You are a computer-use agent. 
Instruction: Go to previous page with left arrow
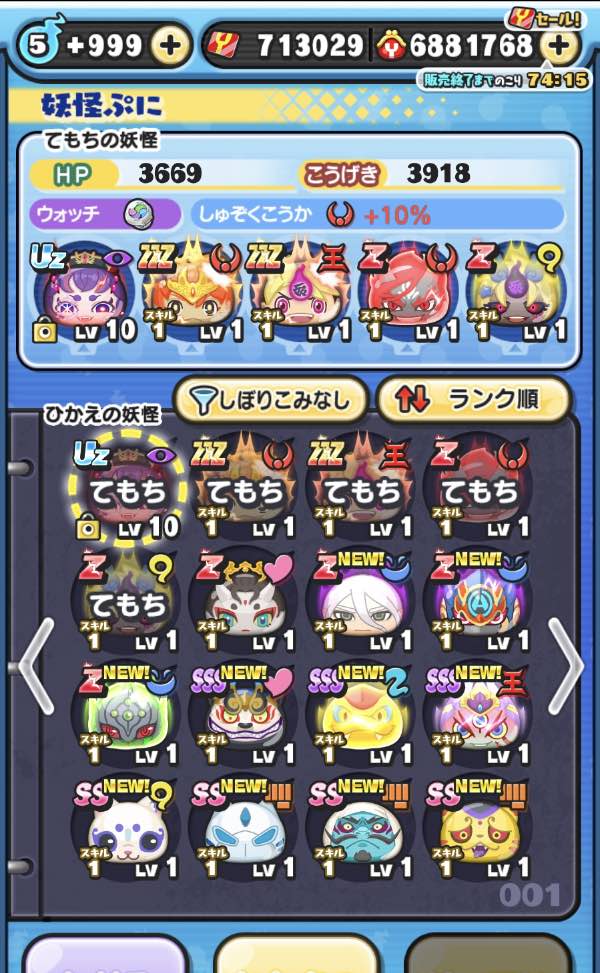point(32,665)
